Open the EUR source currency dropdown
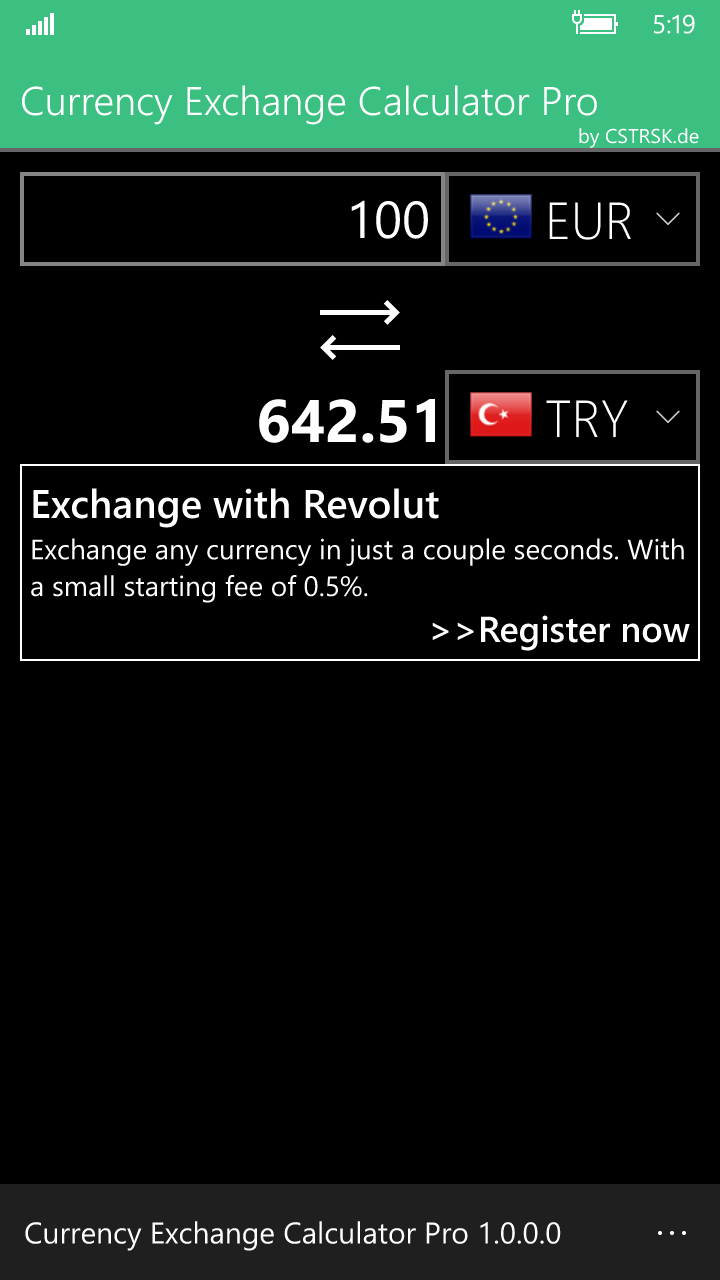This screenshot has width=720, height=1280. (x=572, y=220)
